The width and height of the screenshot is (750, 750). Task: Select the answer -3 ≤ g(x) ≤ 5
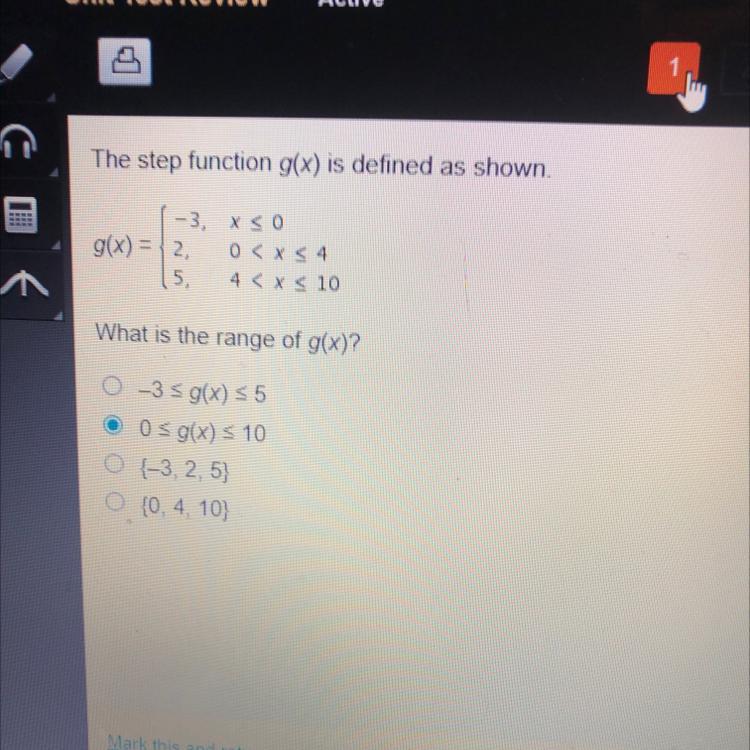tap(115, 385)
